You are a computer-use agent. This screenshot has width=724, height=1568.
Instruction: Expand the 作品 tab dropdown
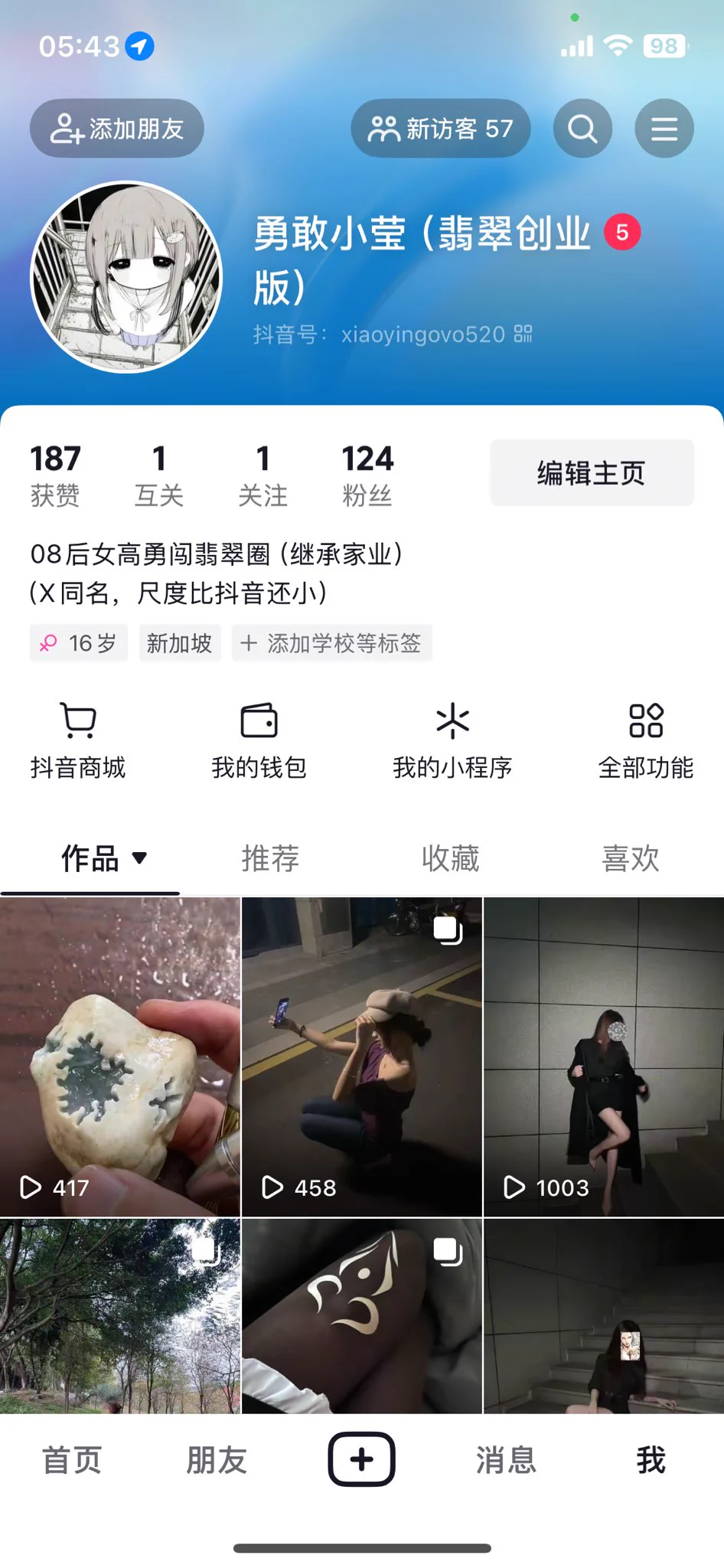[x=139, y=857]
